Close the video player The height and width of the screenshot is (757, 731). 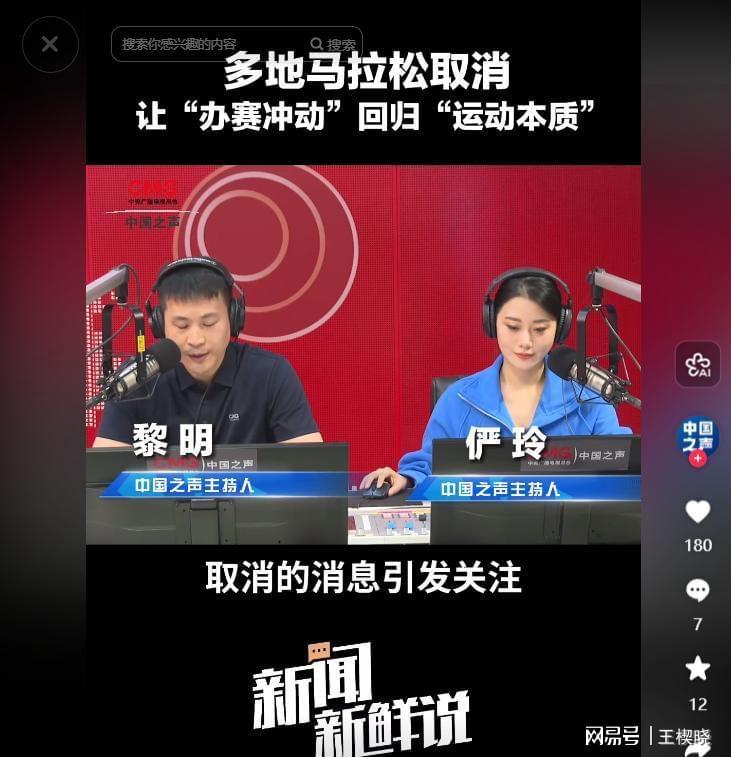pyautogui.click(x=50, y=44)
